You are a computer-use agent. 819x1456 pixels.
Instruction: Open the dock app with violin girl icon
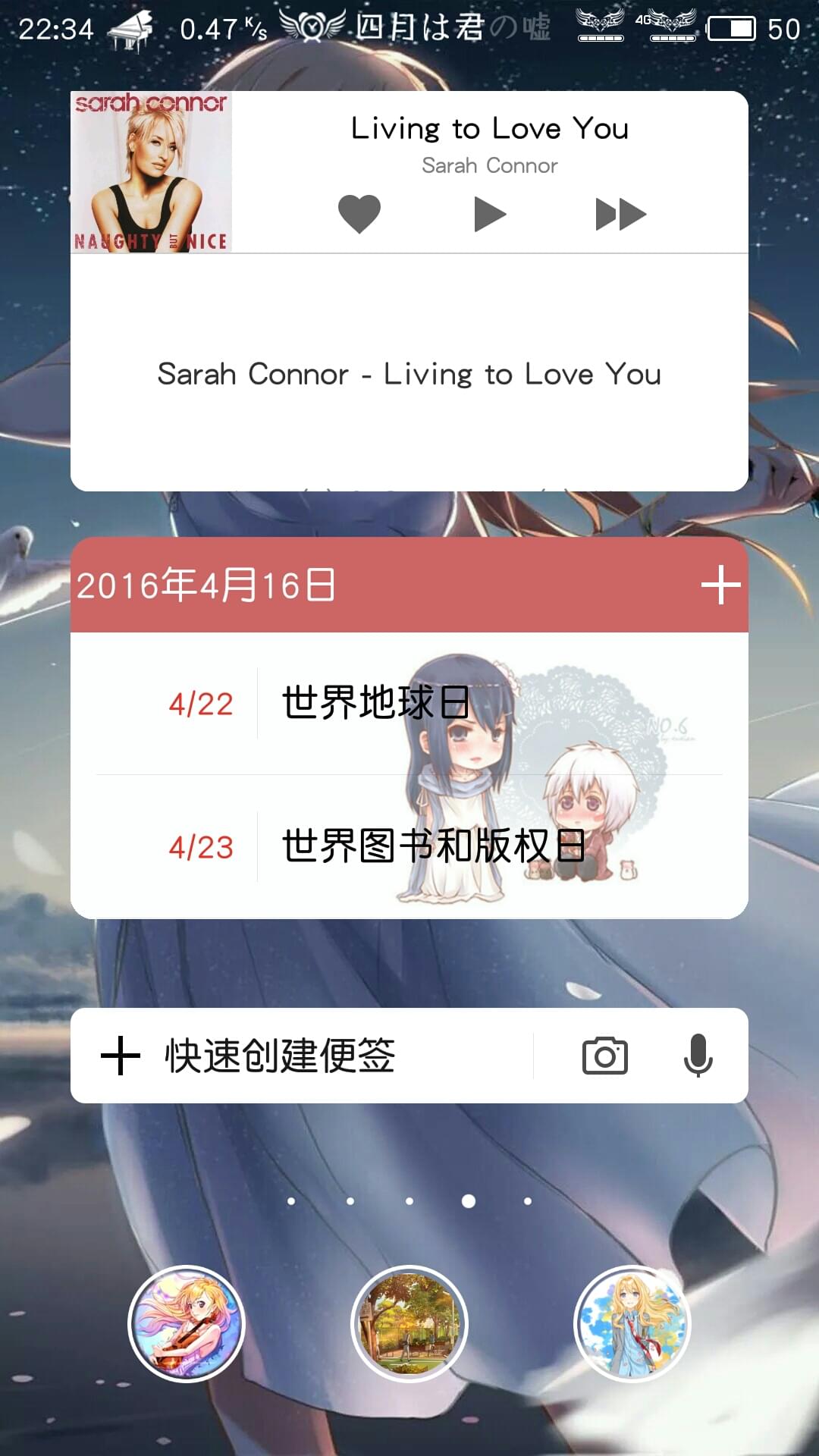click(x=187, y=1324)
